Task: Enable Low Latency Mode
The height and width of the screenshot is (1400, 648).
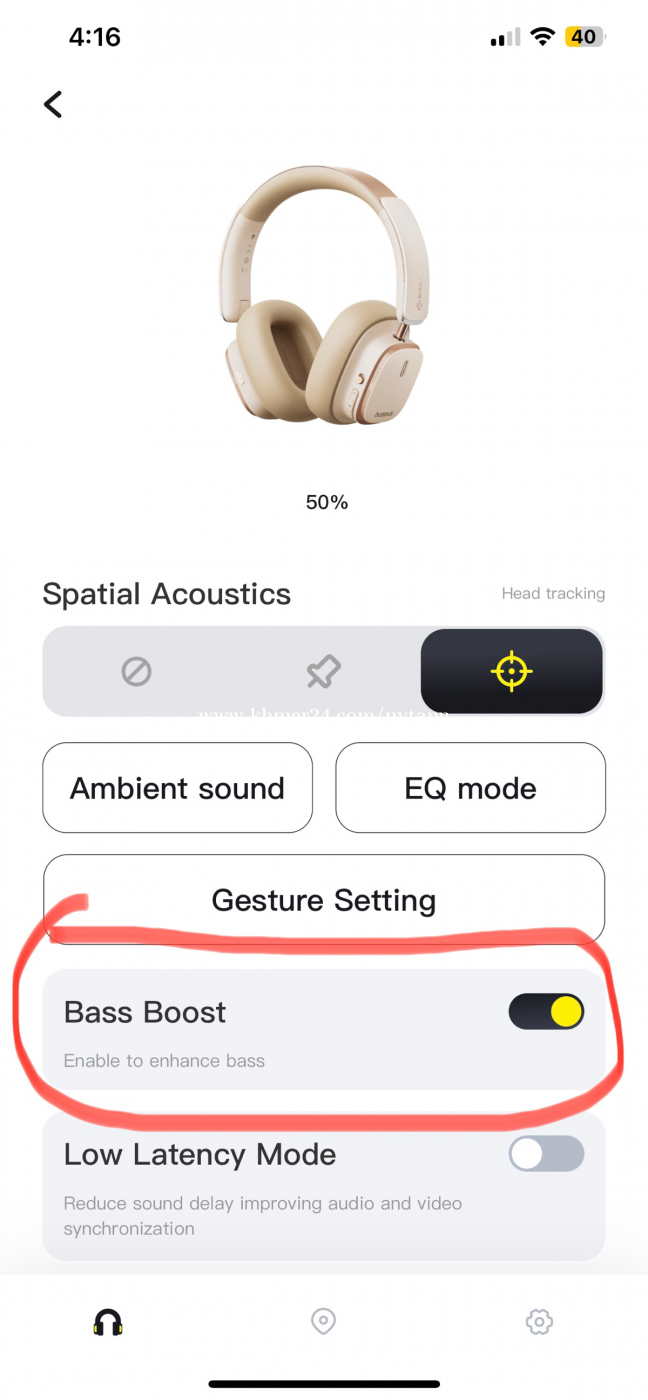Action: (x=546, y=1154)
